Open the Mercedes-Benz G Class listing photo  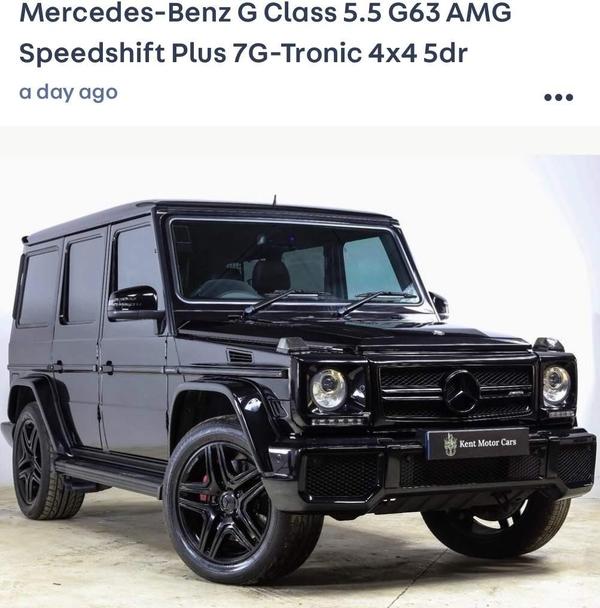click(x=300, y=370)
